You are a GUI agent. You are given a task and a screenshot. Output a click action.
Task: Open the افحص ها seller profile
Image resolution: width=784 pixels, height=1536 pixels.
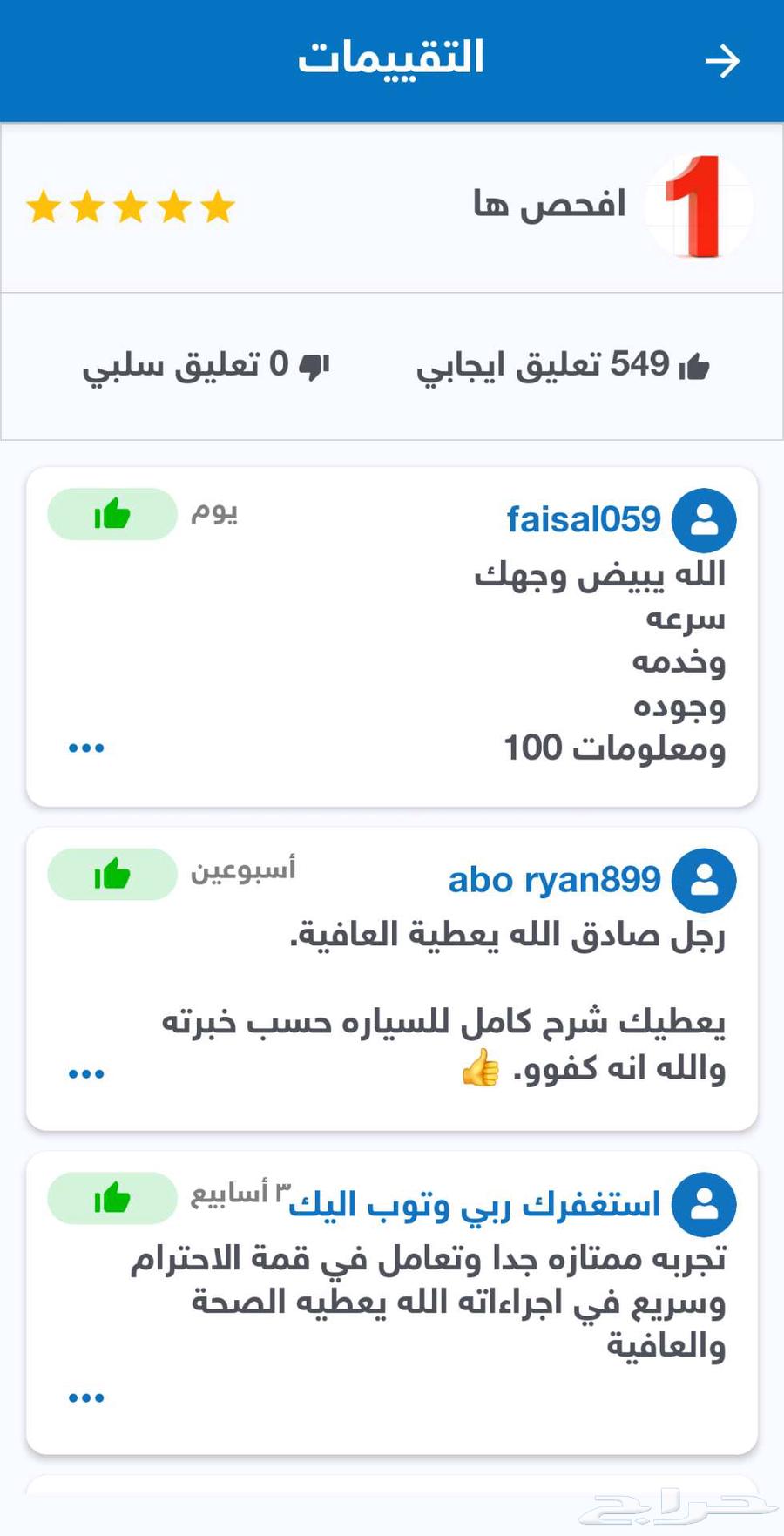550,206
